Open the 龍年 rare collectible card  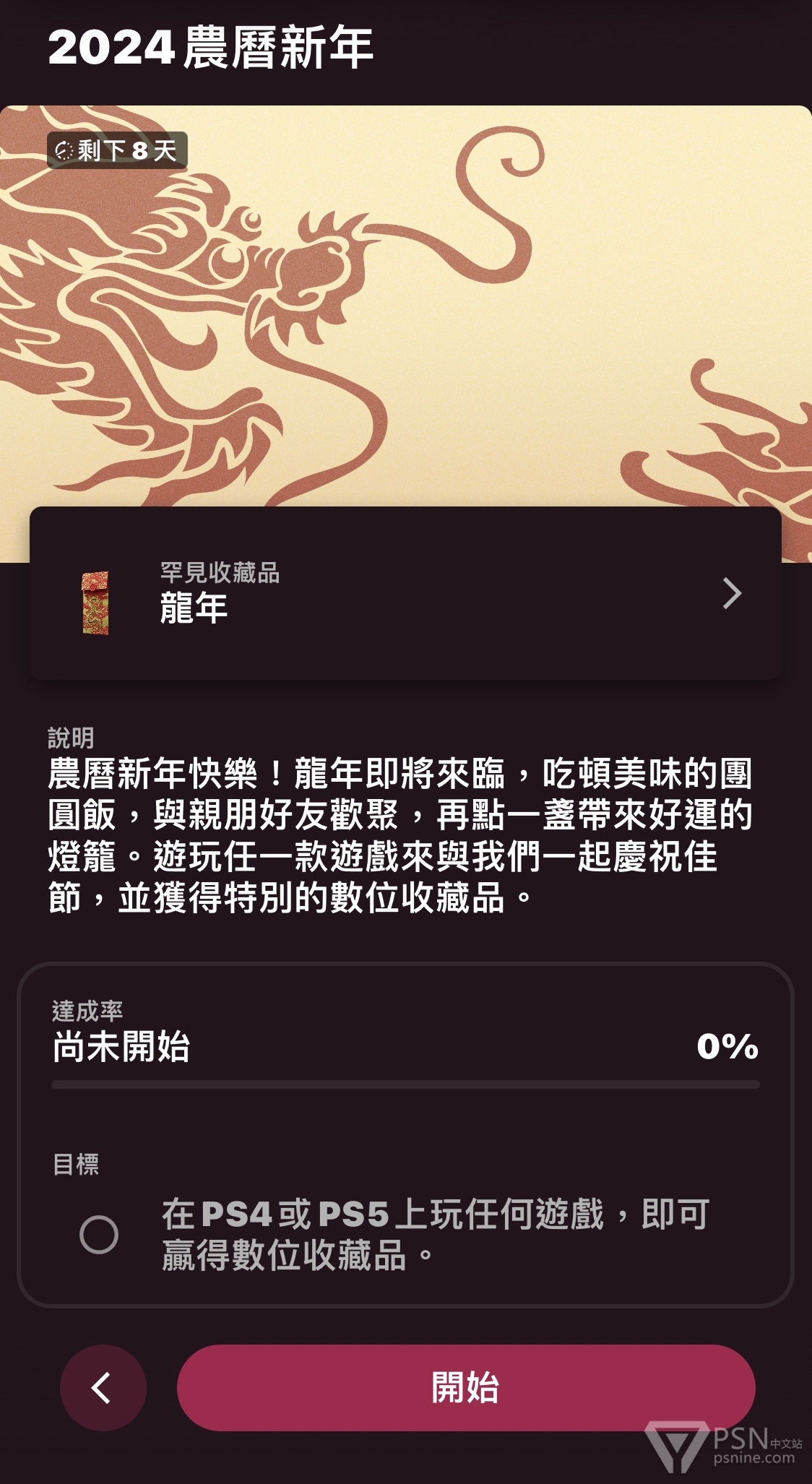pyautogui.click(x=405, y=593)
